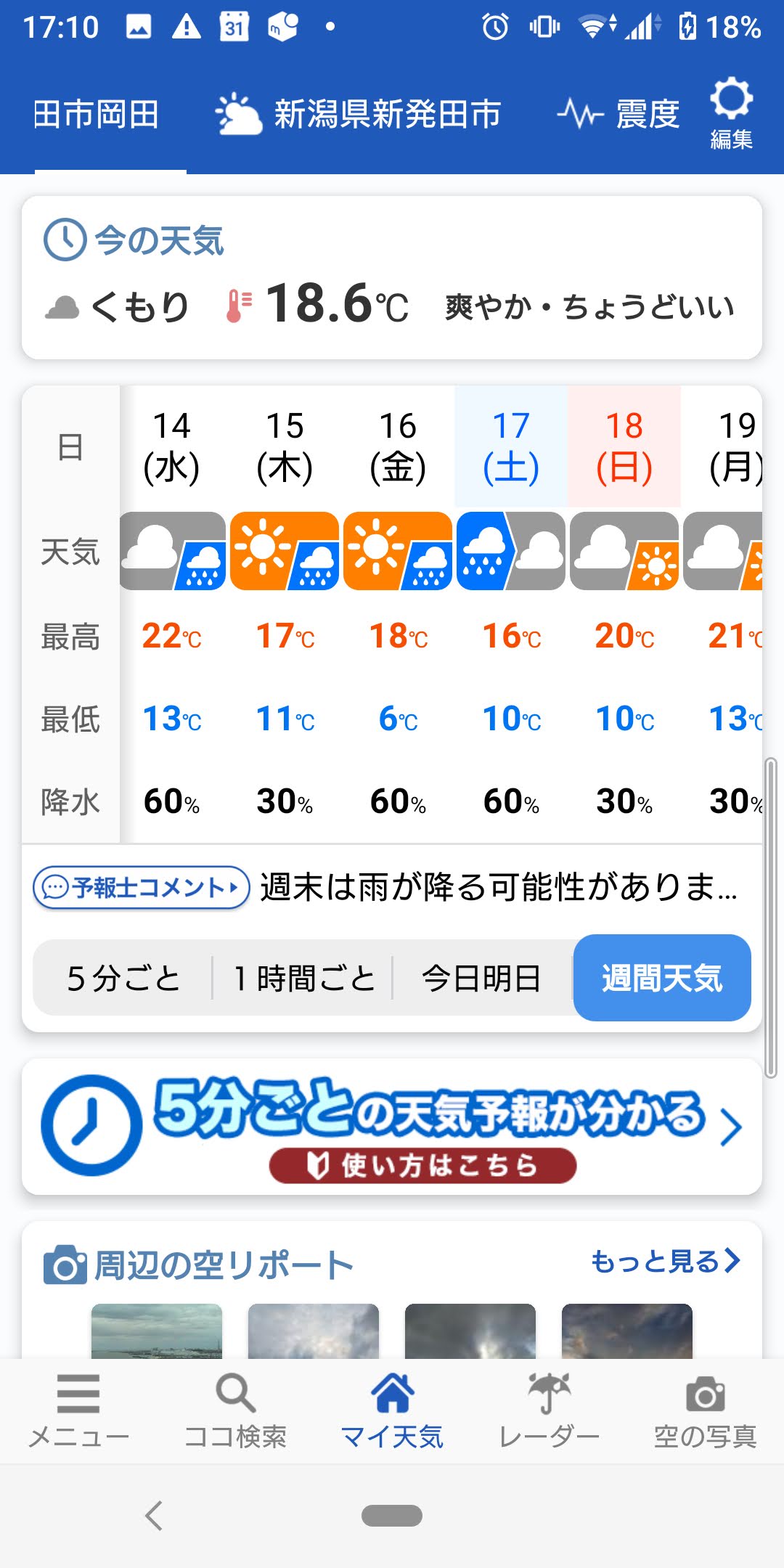Switch to the 新潟県新発田市 location tab

359,115
